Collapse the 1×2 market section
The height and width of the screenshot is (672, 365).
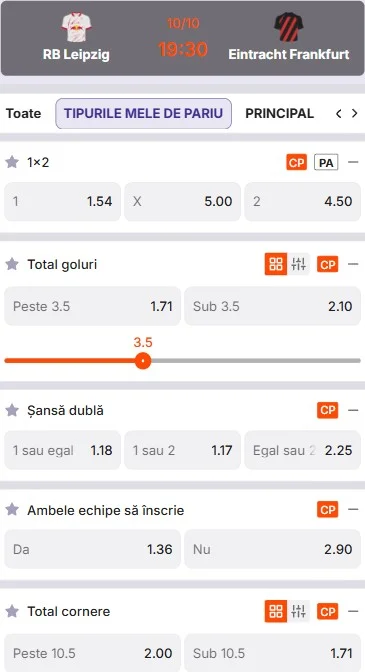tap(353, 162)
